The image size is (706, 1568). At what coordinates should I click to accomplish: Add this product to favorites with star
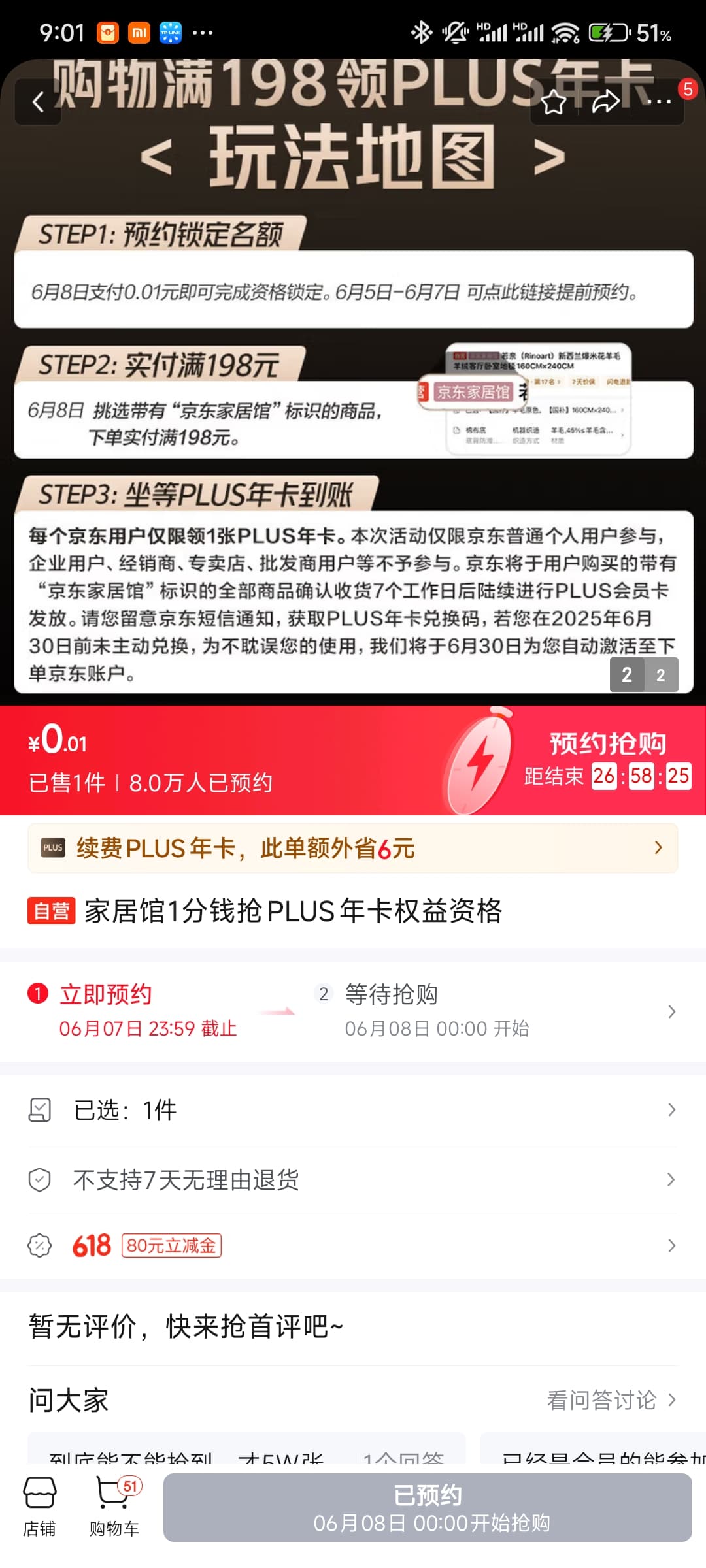pos(554,102)
